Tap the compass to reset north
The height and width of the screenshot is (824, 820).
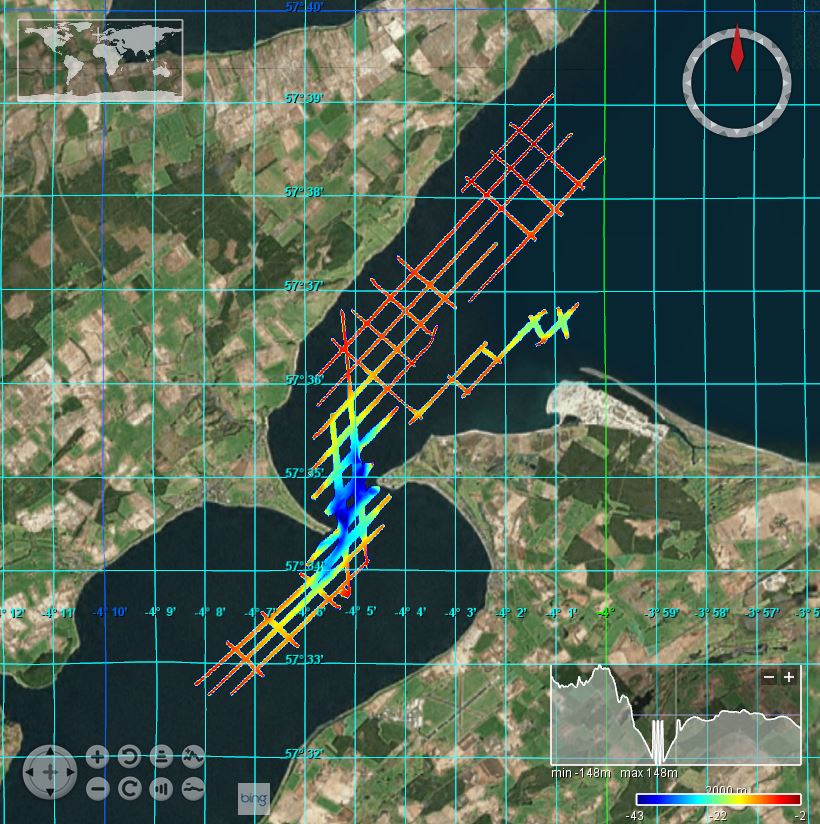click(x=737, y=78)
